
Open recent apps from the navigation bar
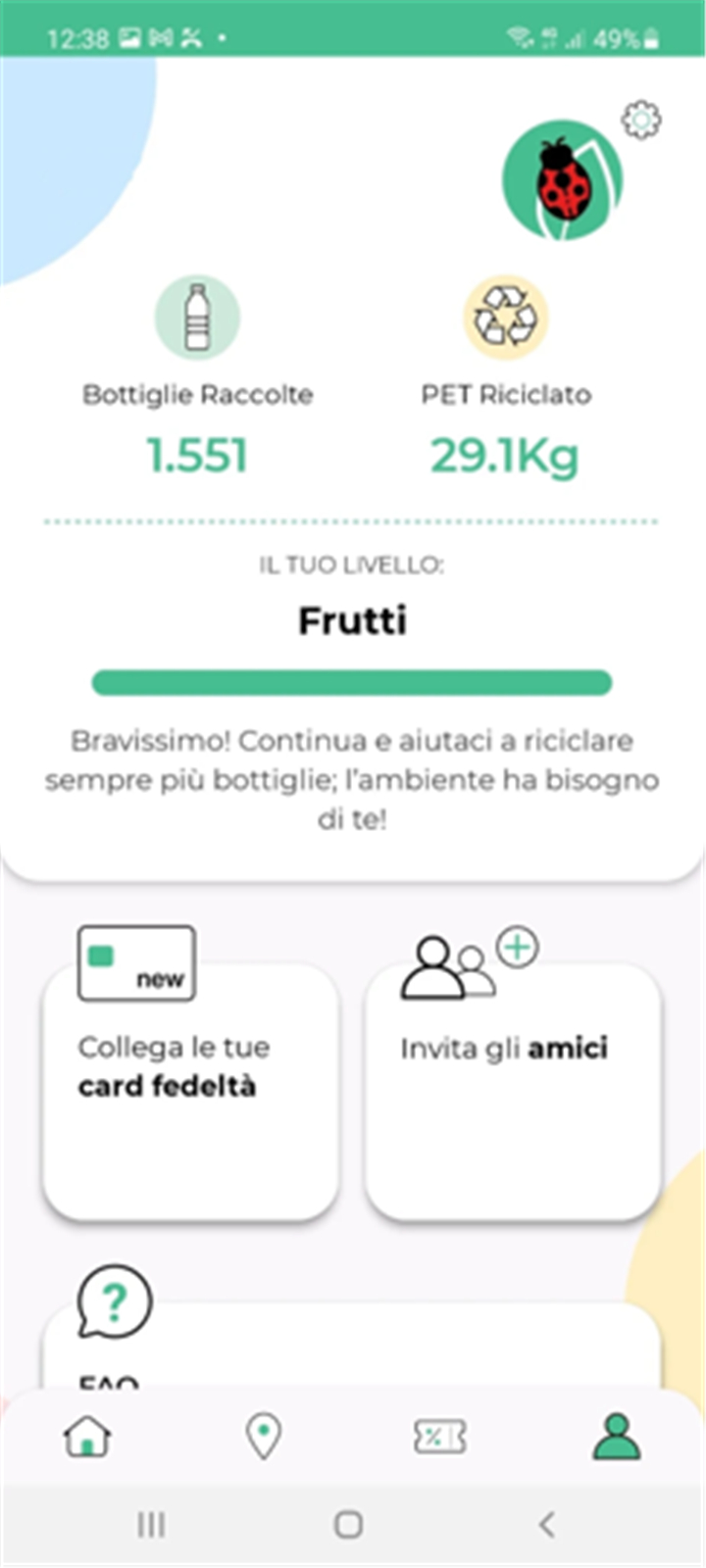pyautogui.click(x=151, y=1524)
